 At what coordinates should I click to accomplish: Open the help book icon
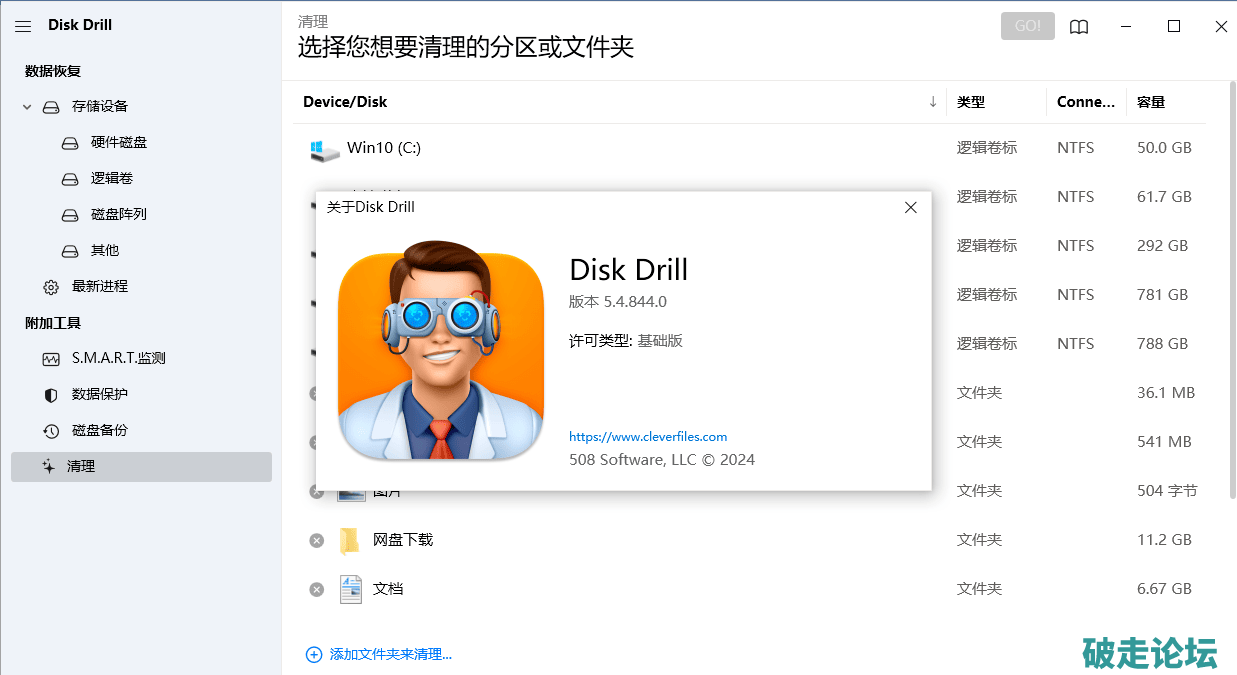(x=1079, y=27)
